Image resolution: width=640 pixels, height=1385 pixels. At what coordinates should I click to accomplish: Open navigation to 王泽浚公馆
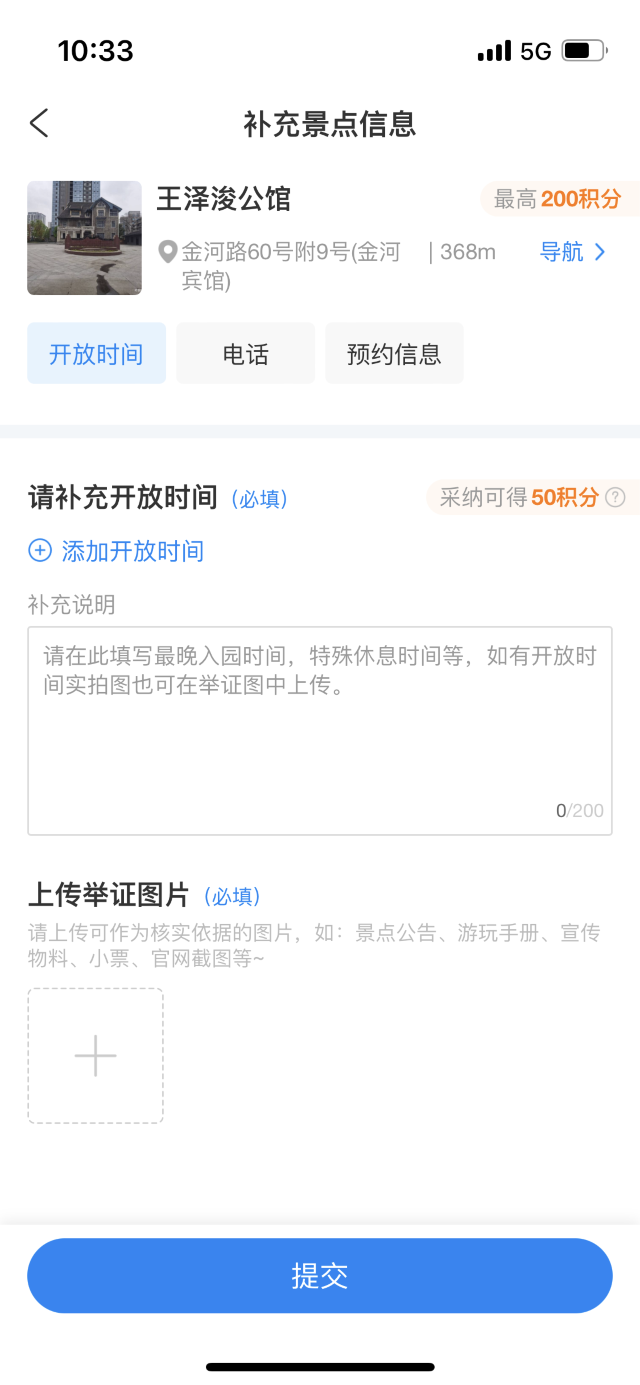(572, 252)
